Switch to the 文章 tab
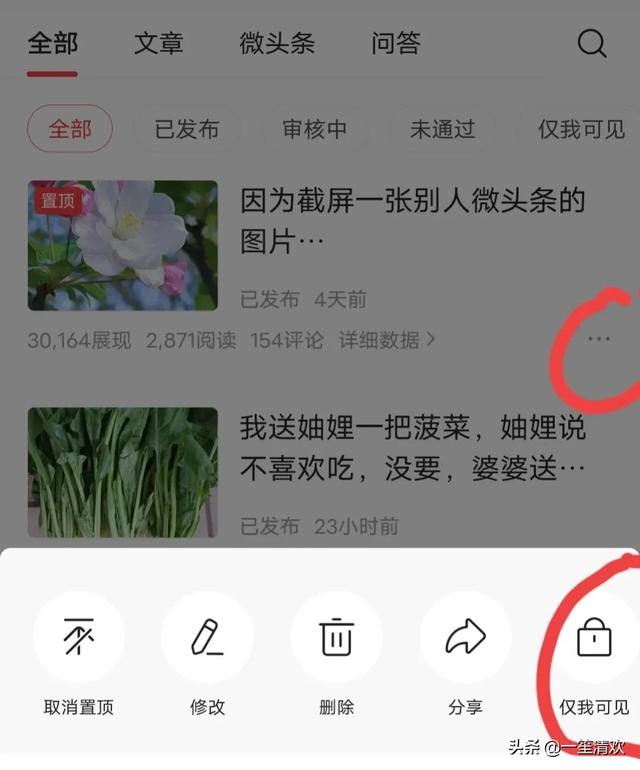Screen dimensions: 640x770 pyautogui.click(x=159, y=44)
